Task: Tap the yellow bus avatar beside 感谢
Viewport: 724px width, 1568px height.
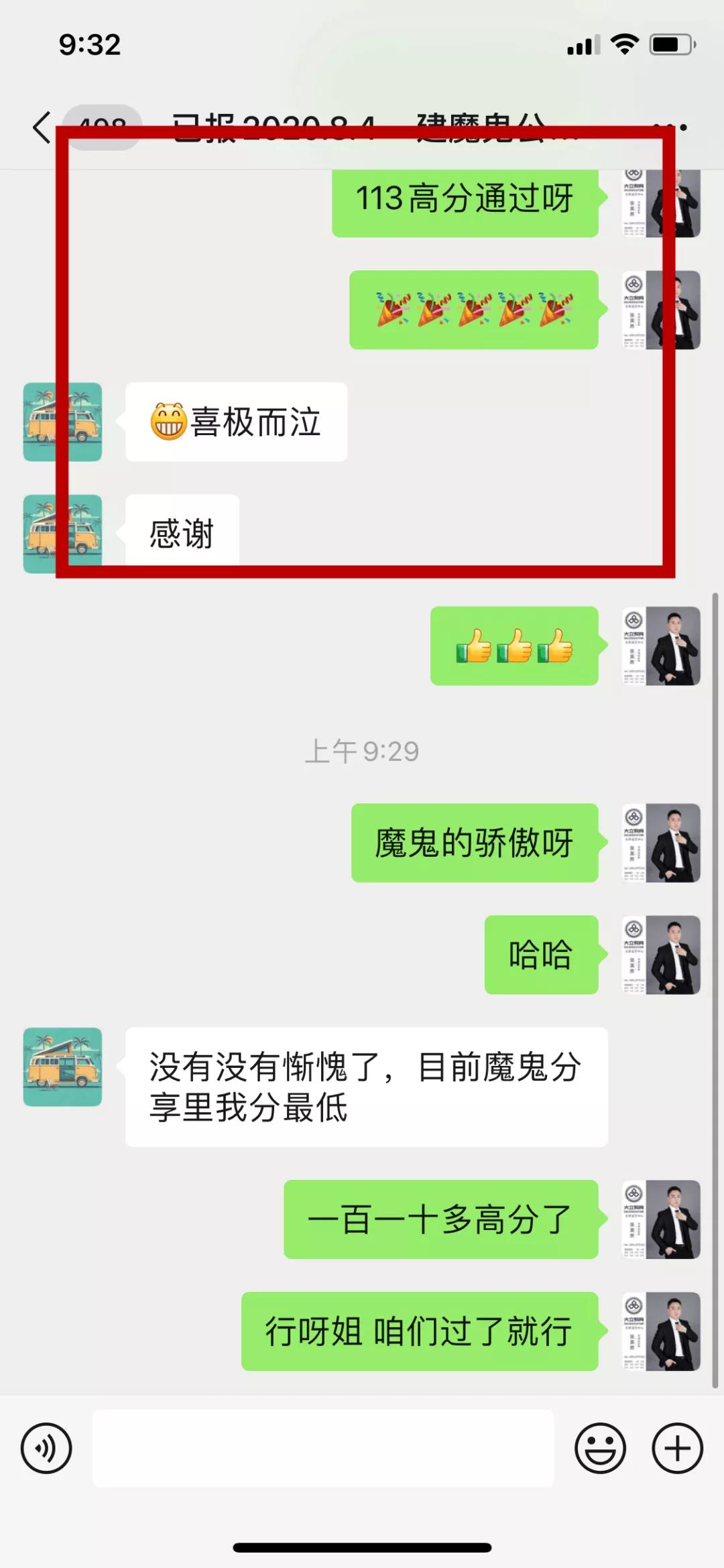Action: pos(62,532)
